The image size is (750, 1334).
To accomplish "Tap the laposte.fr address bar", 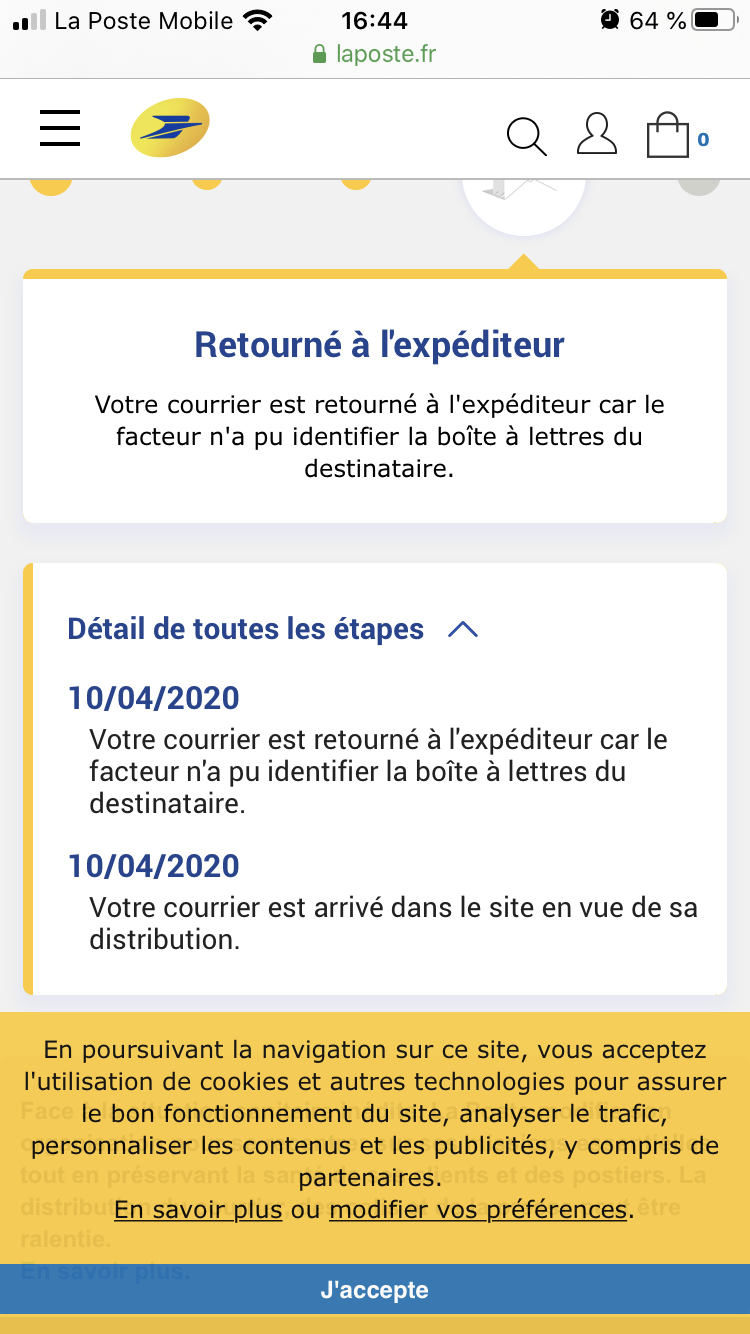I will 375,53.
